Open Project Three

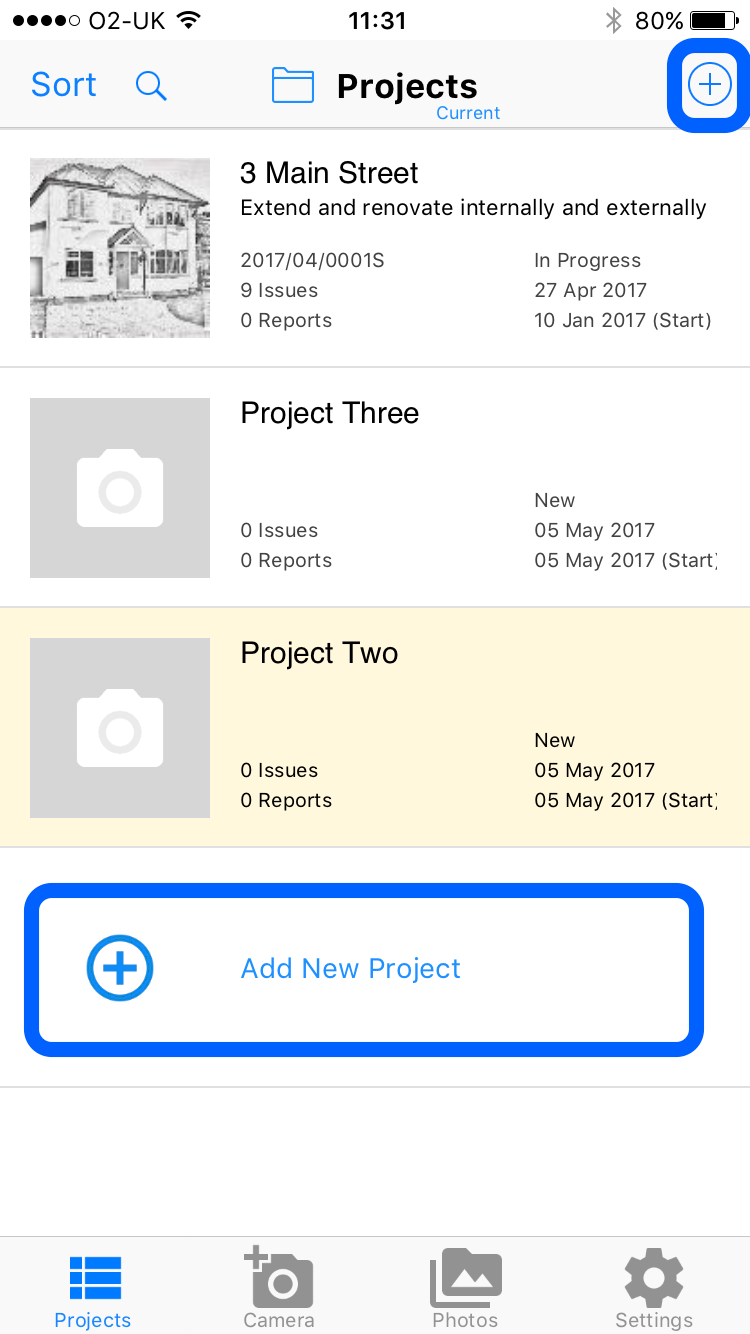[x=375, y=488]
